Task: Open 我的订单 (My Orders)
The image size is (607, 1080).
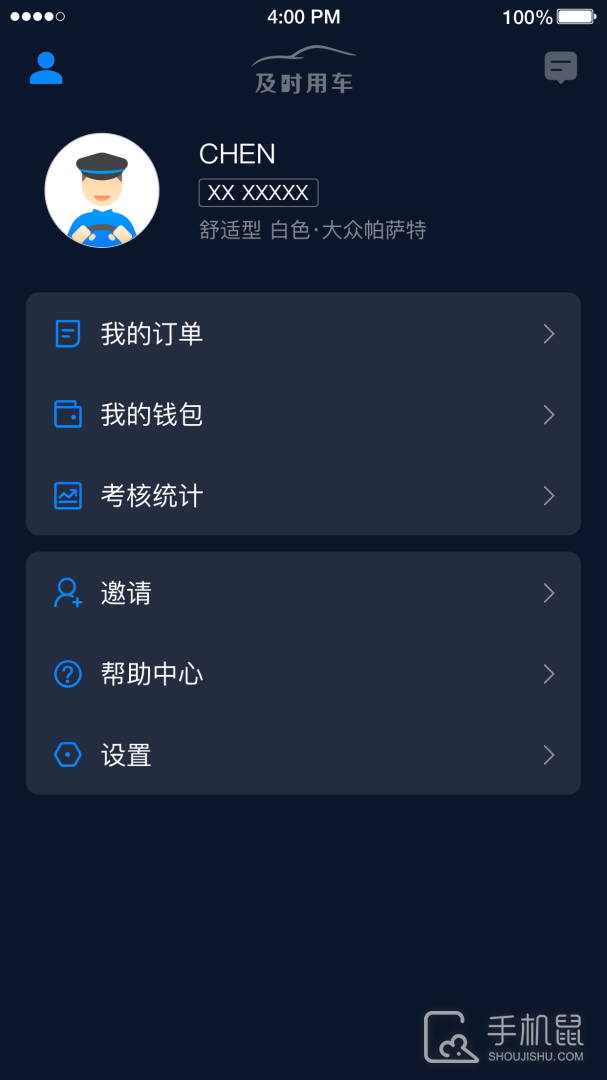Action: pos(303,334)
